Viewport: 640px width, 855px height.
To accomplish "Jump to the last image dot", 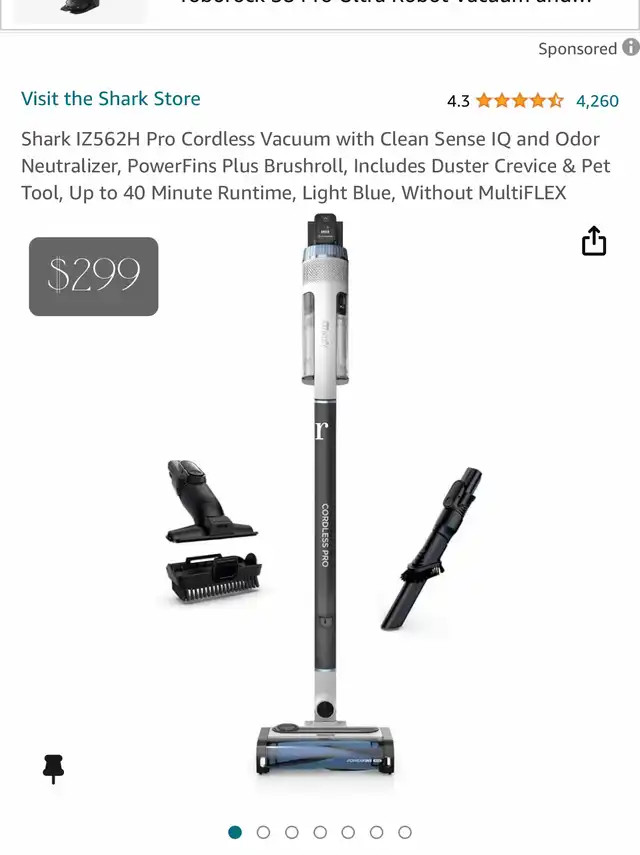I will (x=404, y=832).
